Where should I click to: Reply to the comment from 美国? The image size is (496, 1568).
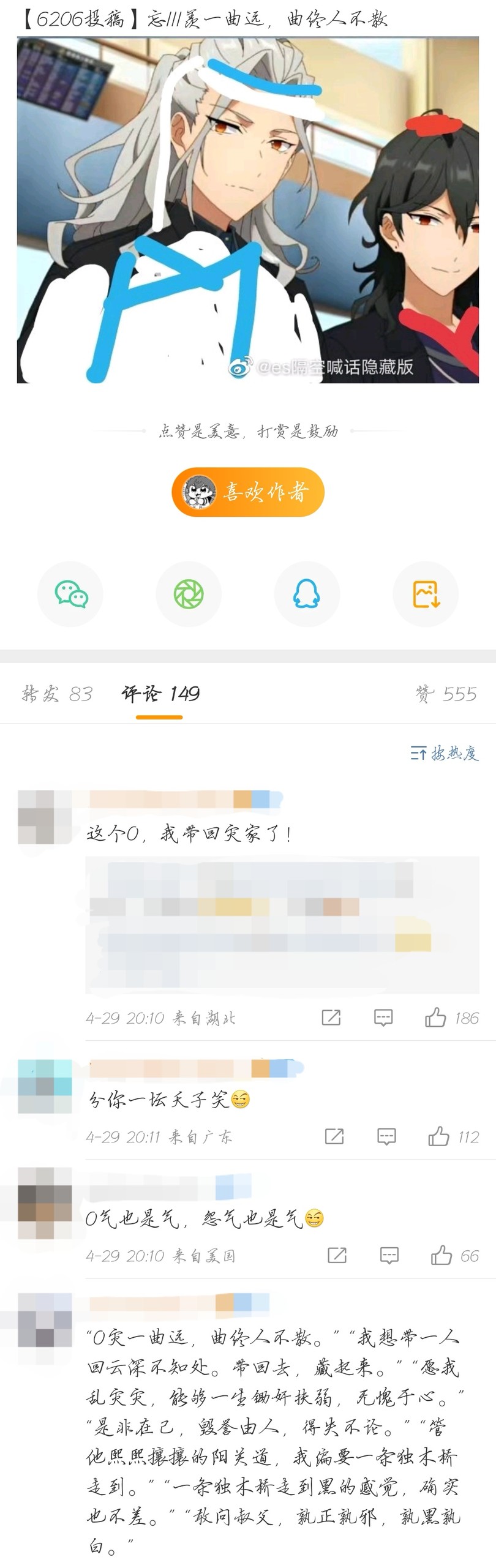point(389,1256)
